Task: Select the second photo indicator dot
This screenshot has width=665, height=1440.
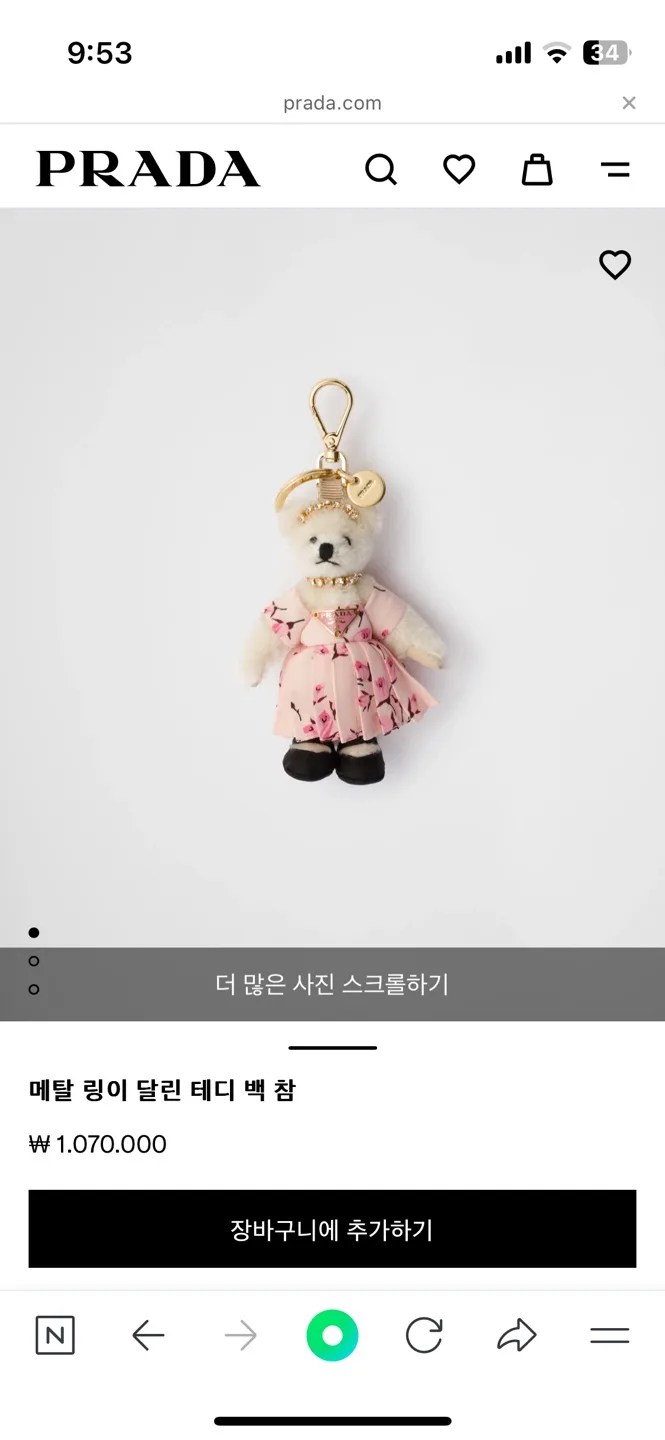Action: pos(34,961)
